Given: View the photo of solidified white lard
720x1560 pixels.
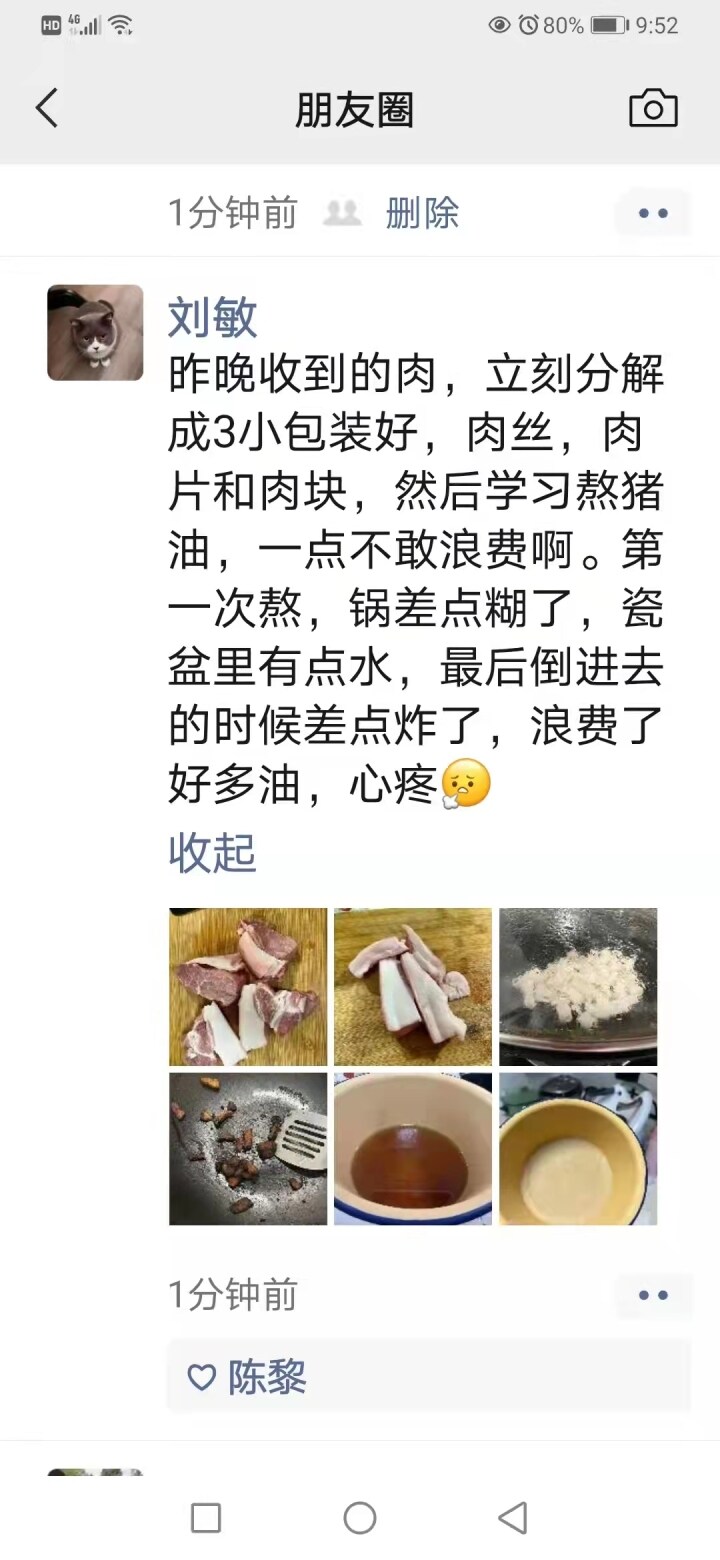Looking at the screenshot, I should (x=578, y=1149).
